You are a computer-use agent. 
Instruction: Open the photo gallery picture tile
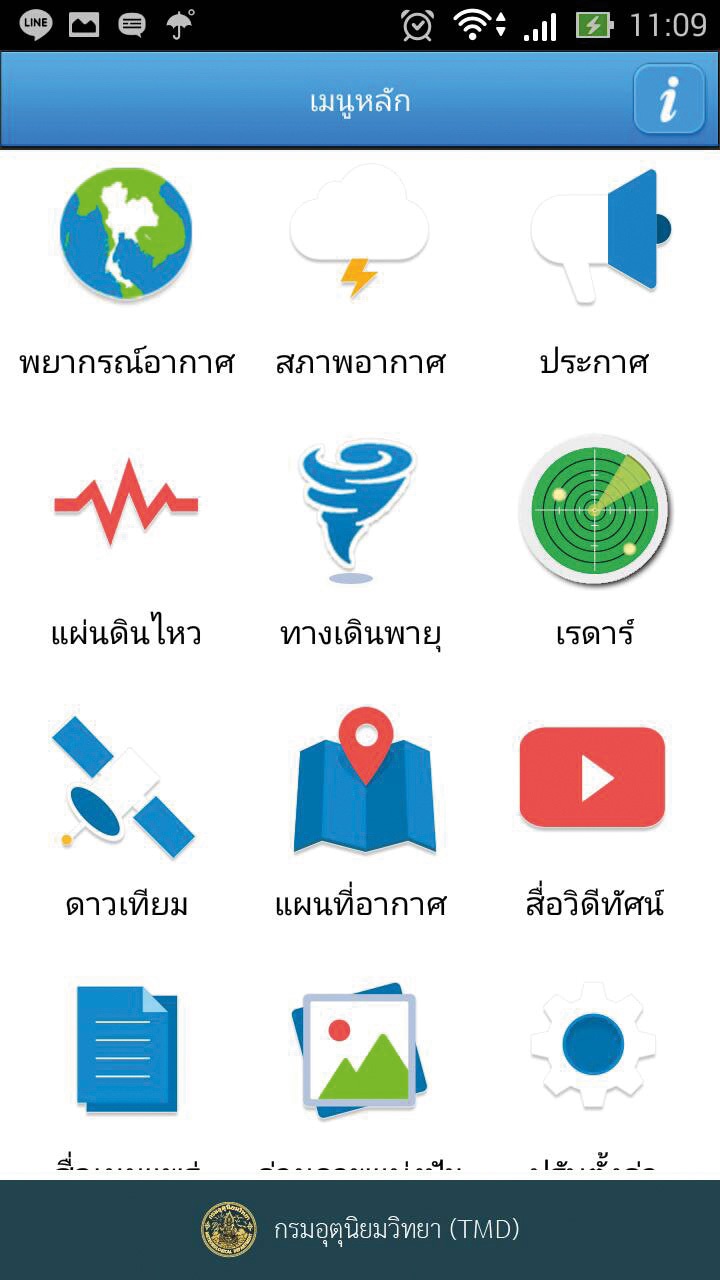tap(360, 1050)
